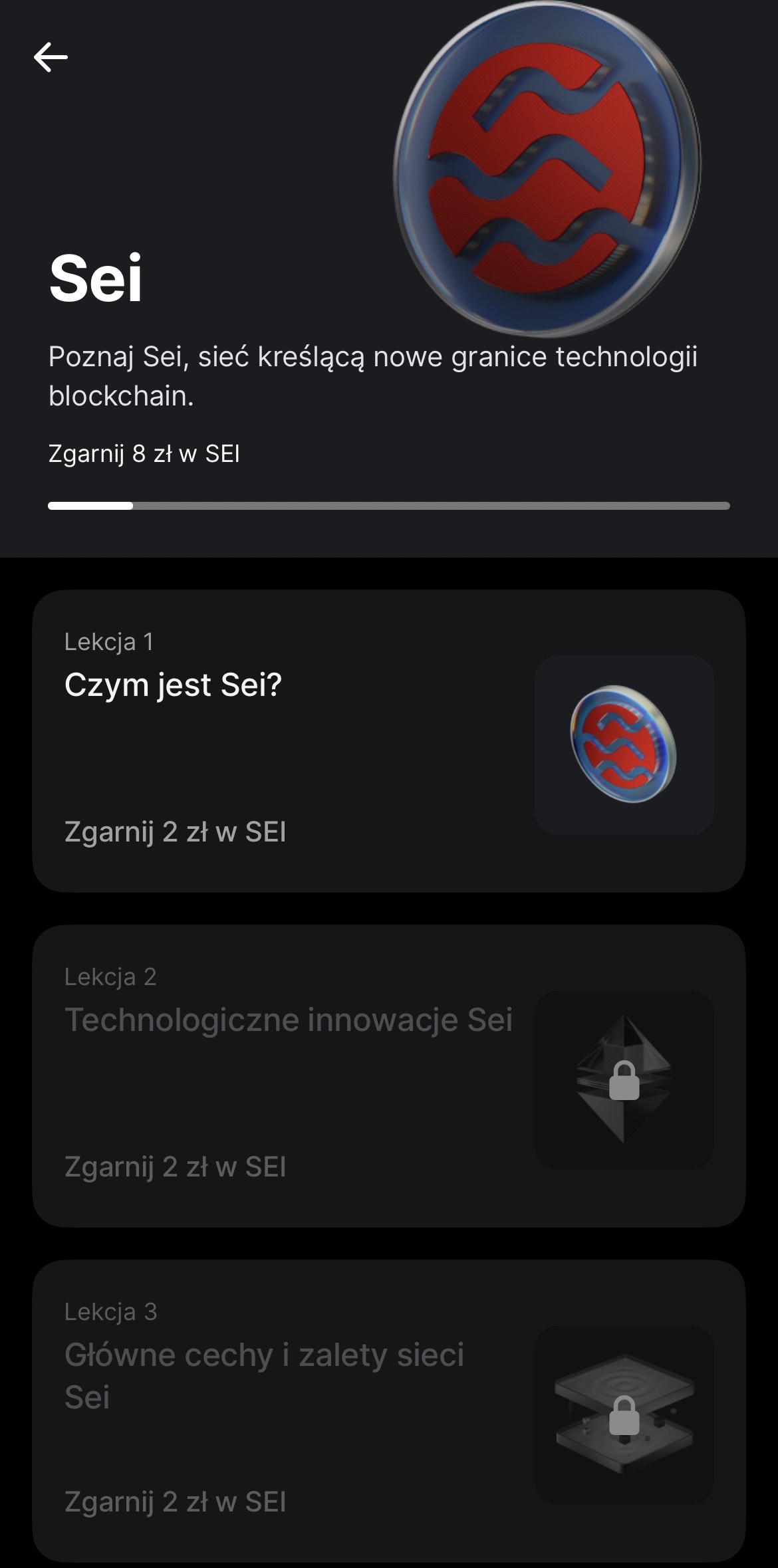
Task: Select locked Lekcja 2 'Technologiczne innowacje Sei'
Action: pos(389,1076)
